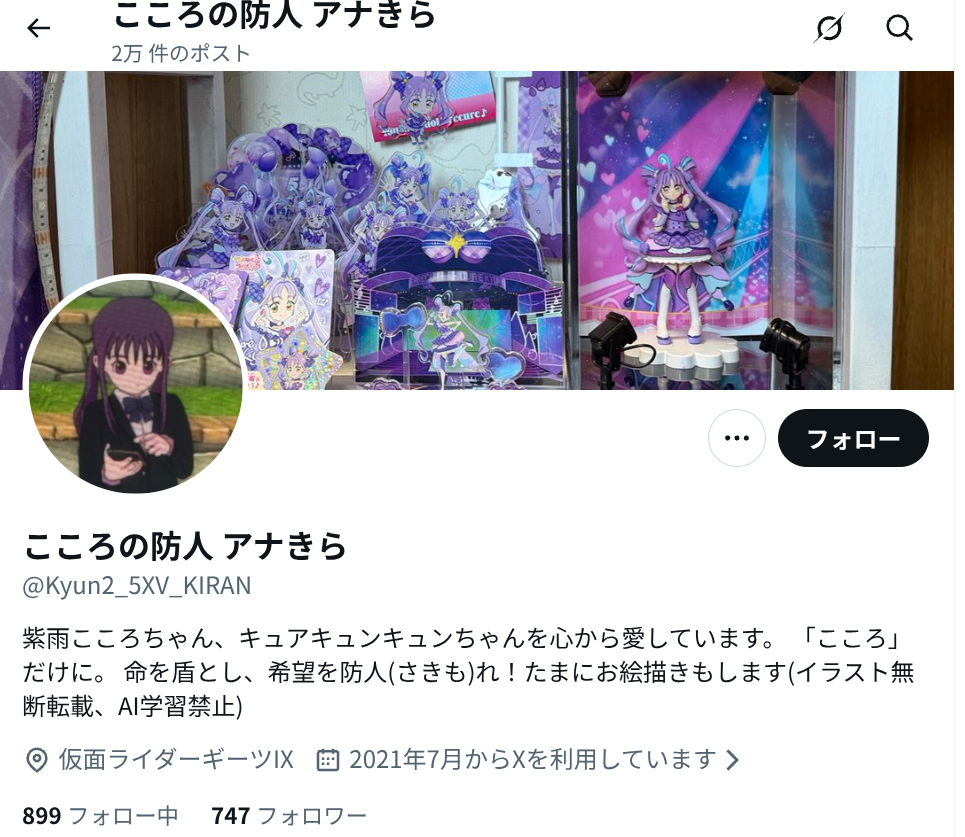The height and width of the screenshot is (837, 965).
Task: Search this profile's posts
Action: click(899, 28)
